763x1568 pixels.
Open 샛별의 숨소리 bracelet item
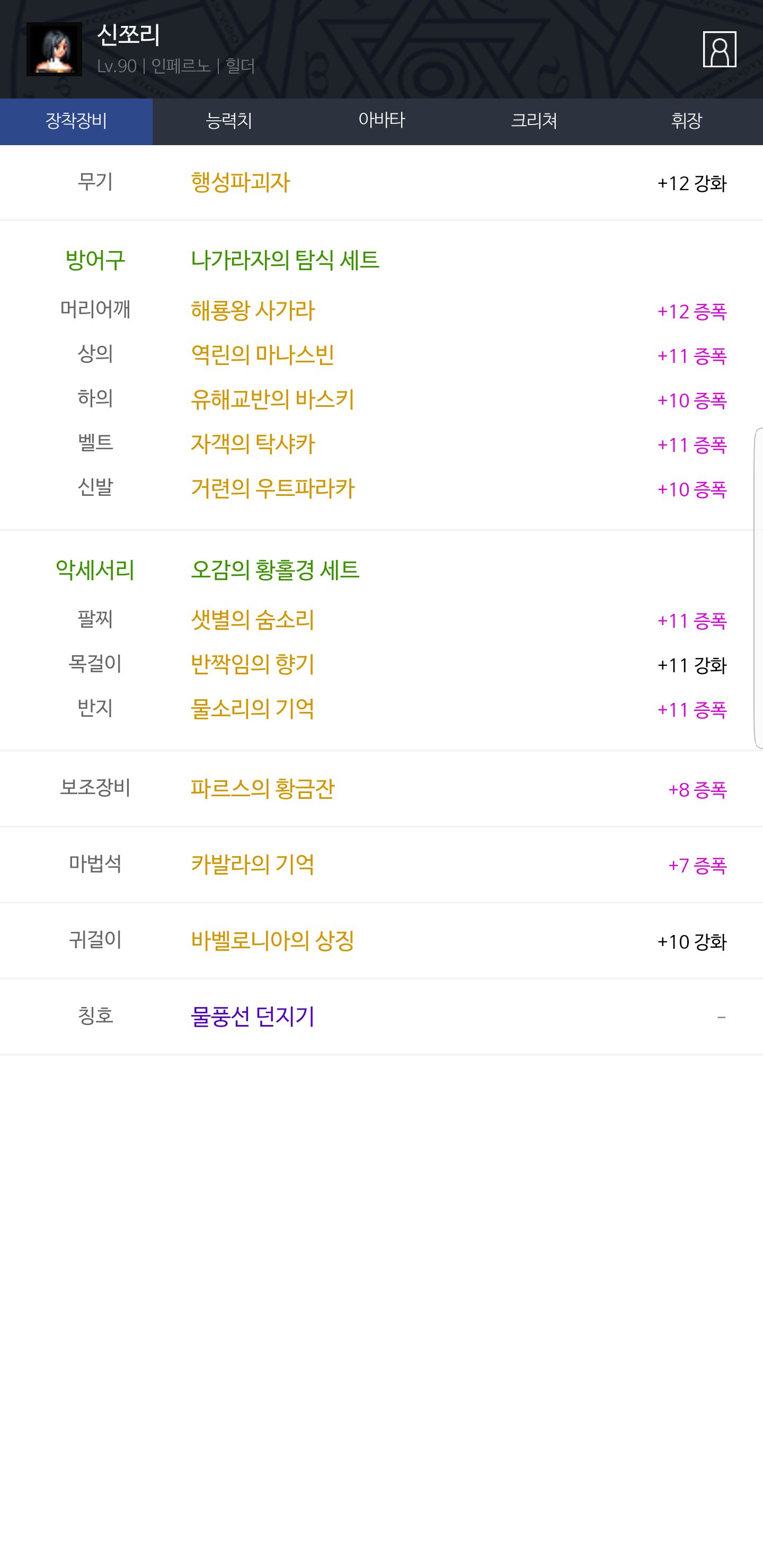[x=253, y=620]
